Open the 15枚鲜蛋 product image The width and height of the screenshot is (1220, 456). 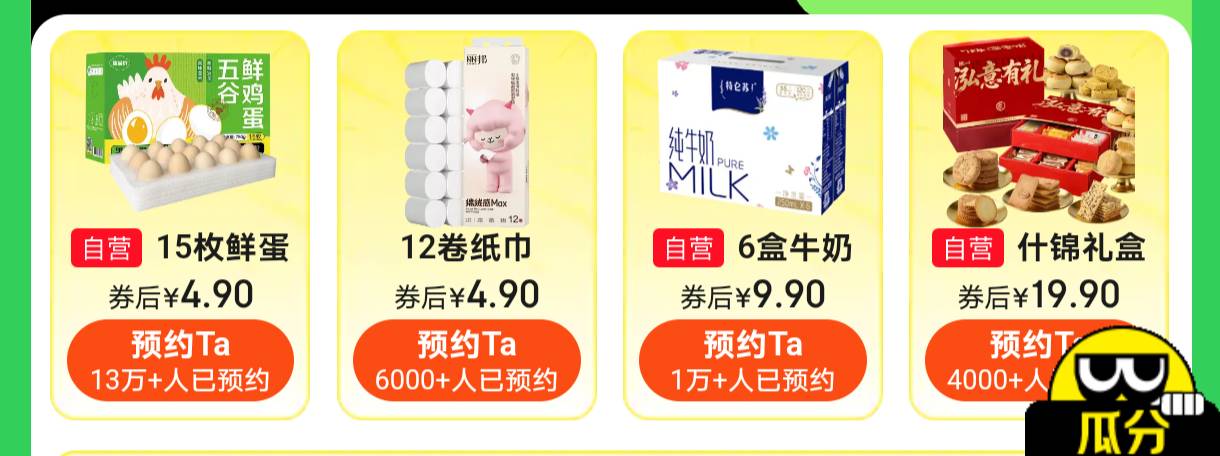(180, 130)
